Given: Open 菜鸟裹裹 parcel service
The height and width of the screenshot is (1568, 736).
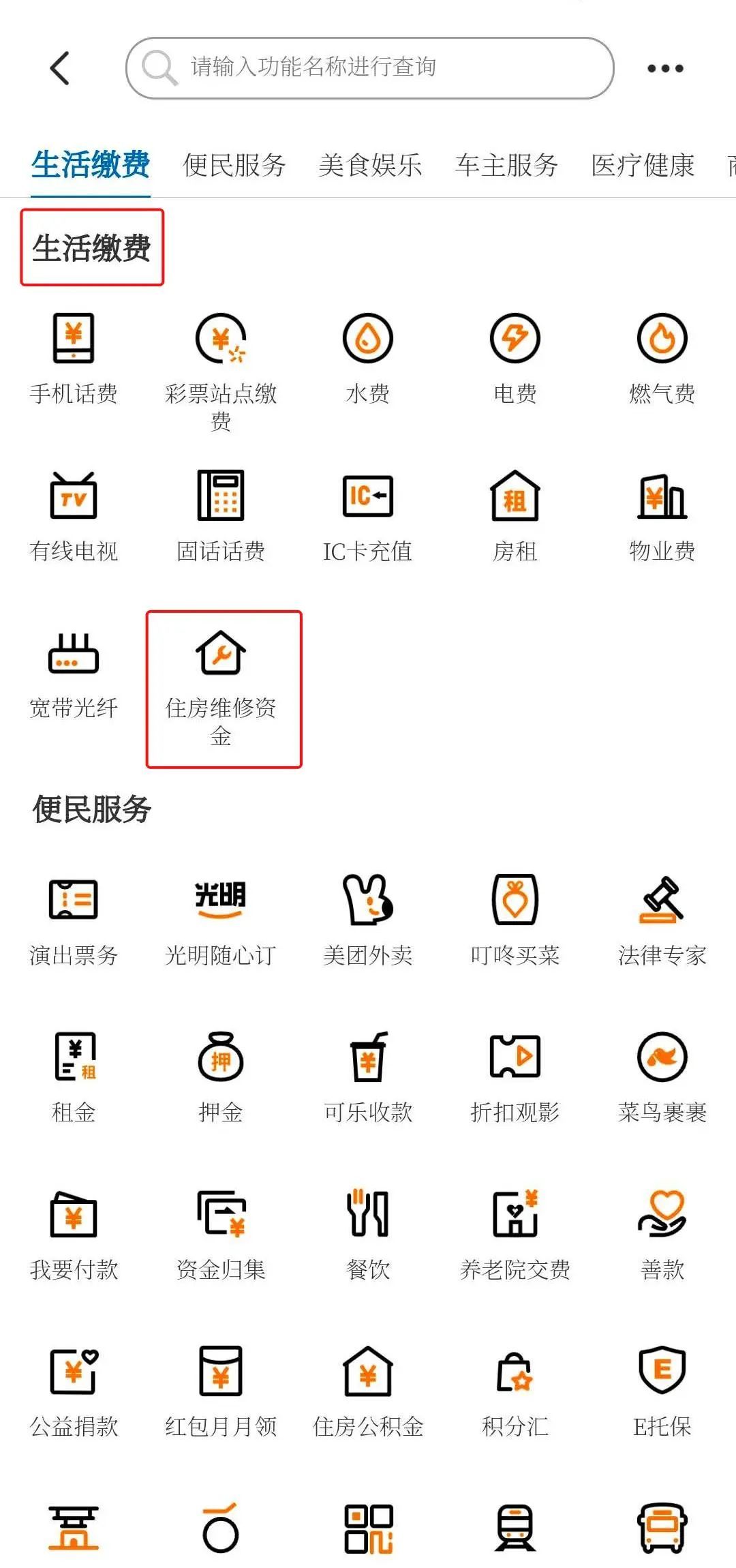Looking at the screenshot, I should tap(662, 1078).
